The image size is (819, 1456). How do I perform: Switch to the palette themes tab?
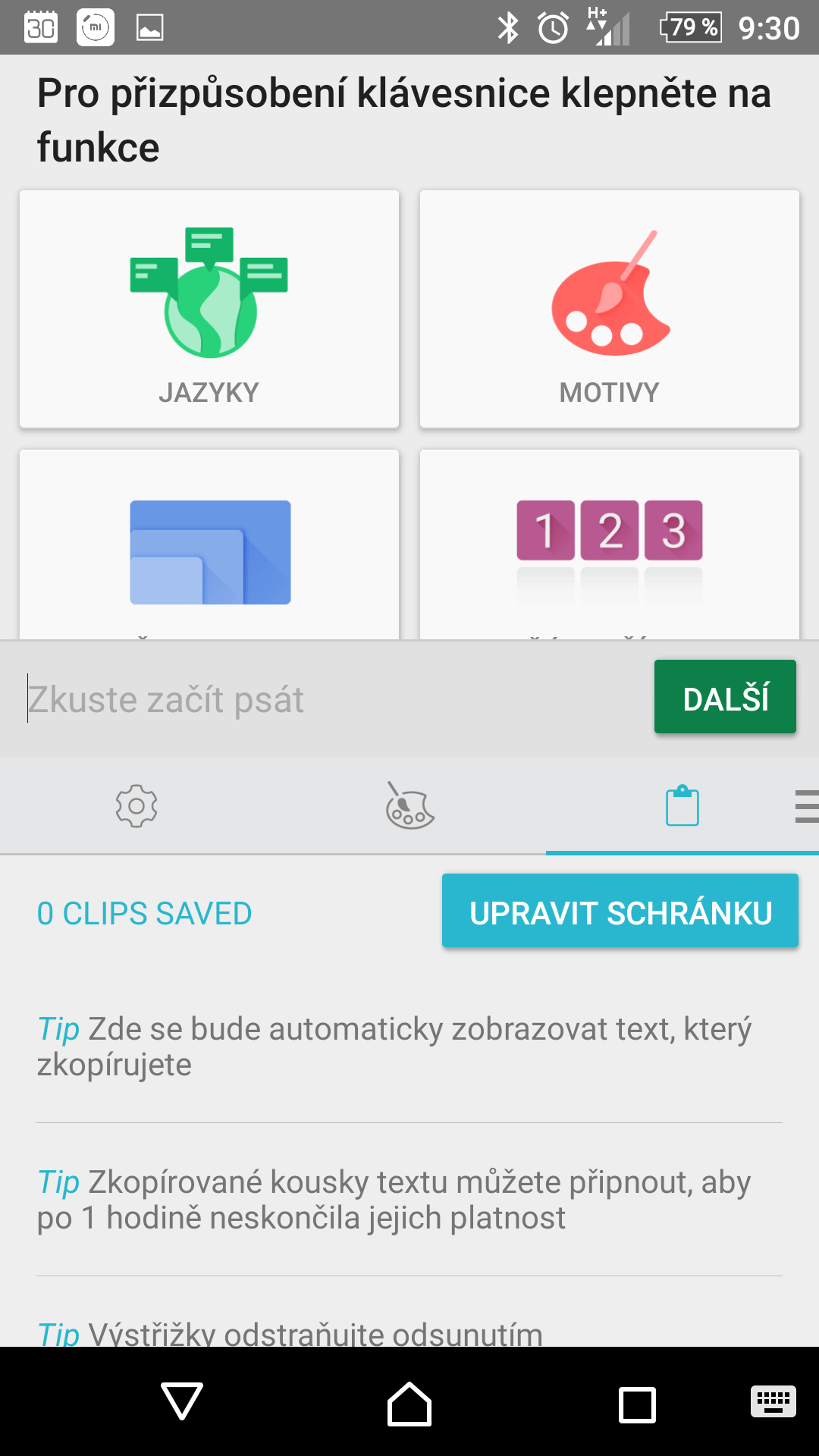[x=409, y=806]
